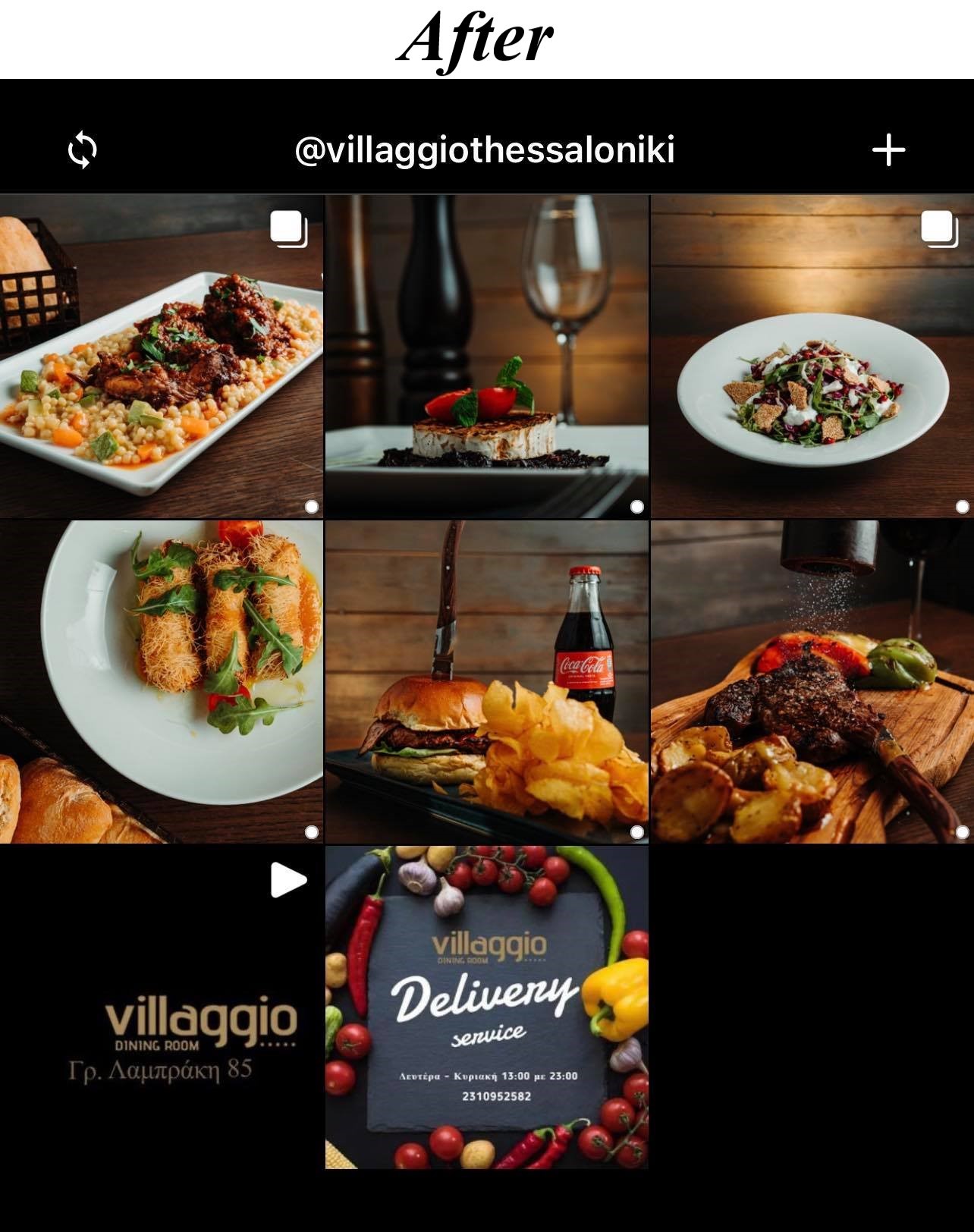Open the steak with potatoes post

point(812,681)
